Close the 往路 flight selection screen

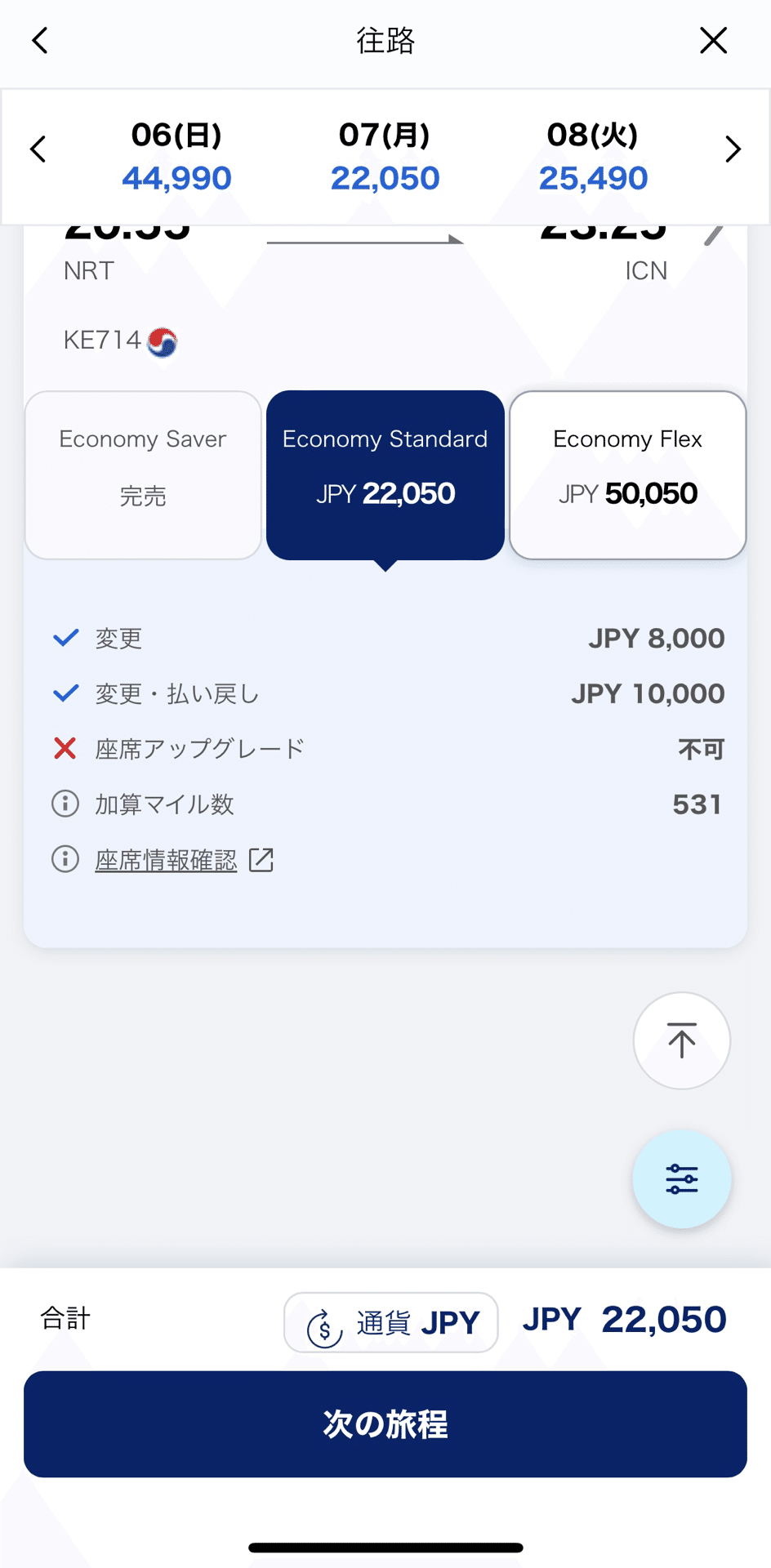point(713,40)
